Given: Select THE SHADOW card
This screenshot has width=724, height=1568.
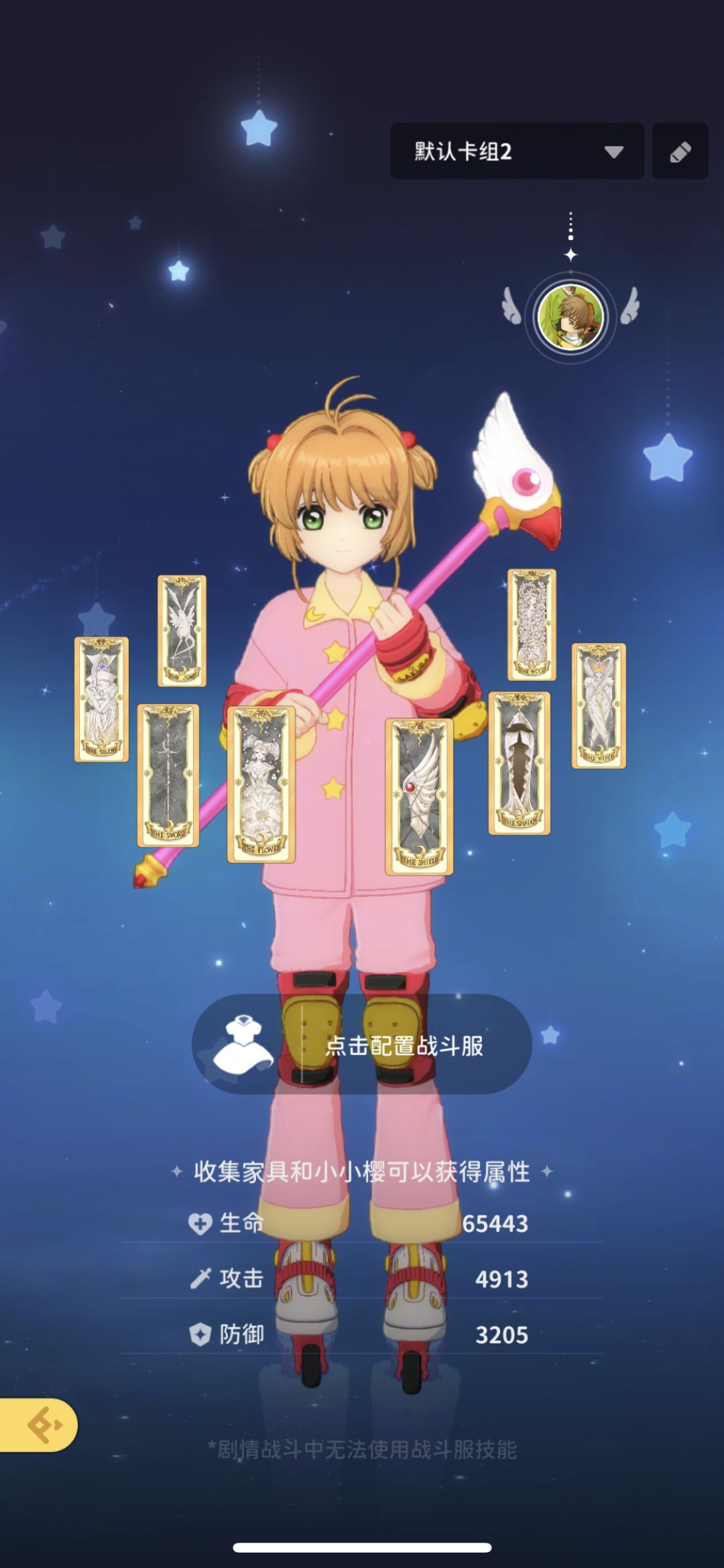Looking at the screenshot, I should pyautogui.click(x=520, y=763).
